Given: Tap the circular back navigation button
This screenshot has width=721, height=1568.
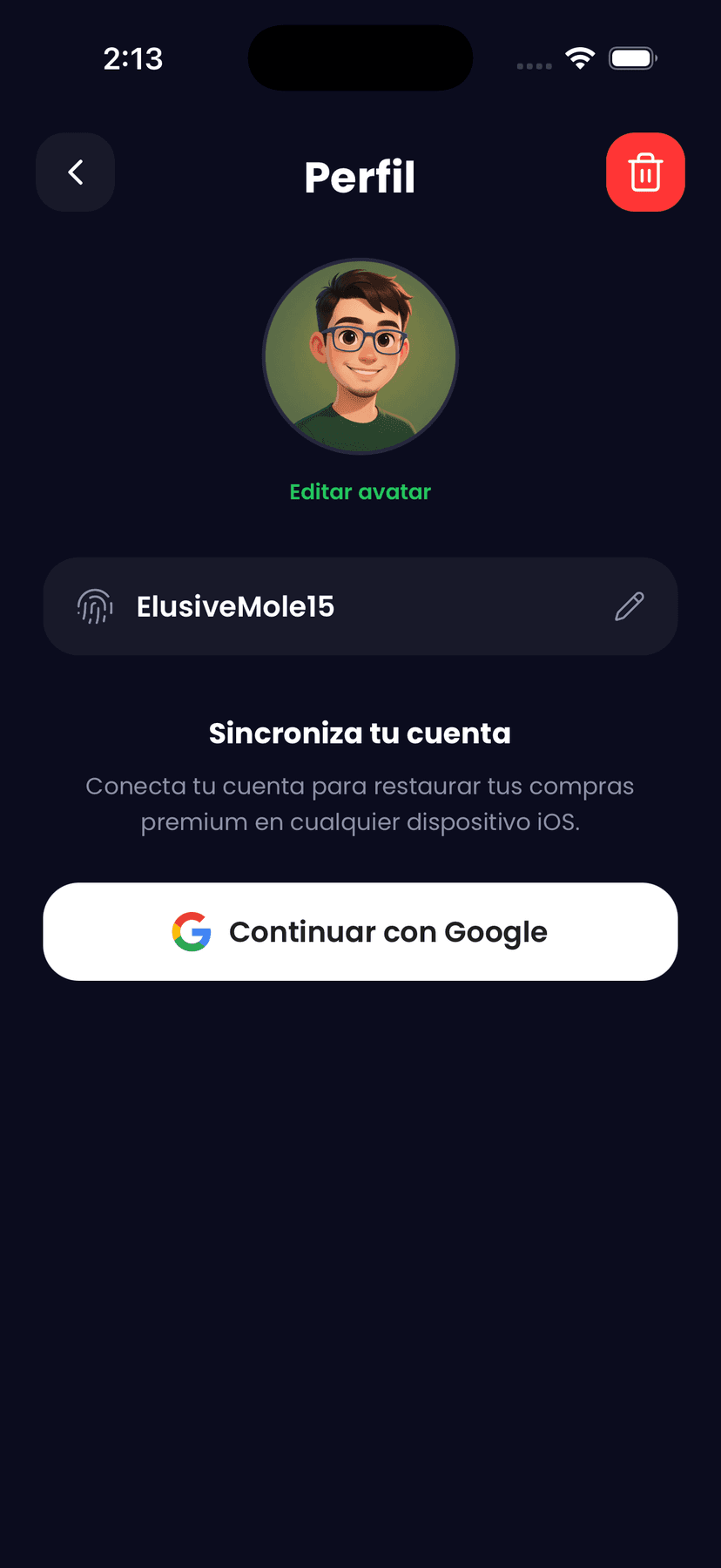Looking at the screenshot, I should [75, 172].
